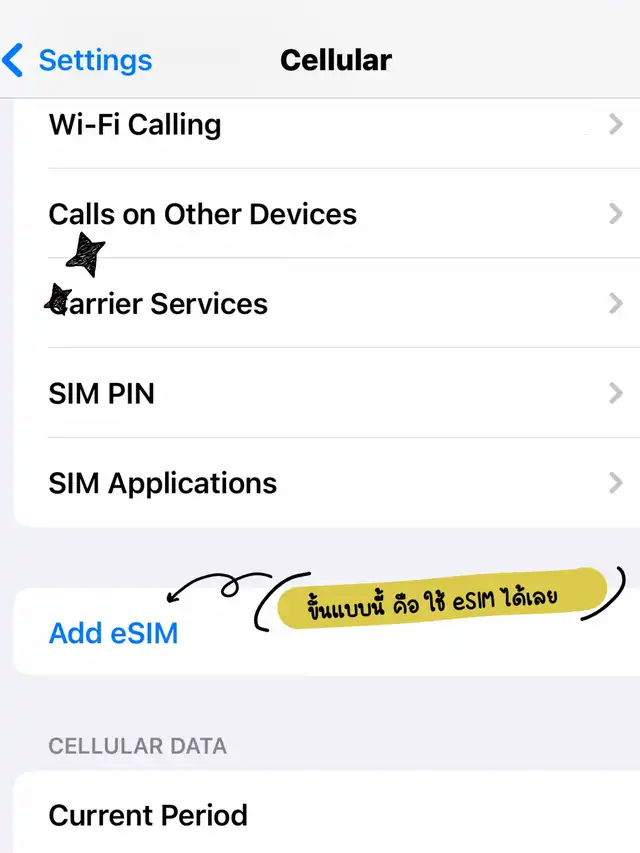The image size is (640, 853).
Task: Go back to Settings
Action: 77,60
